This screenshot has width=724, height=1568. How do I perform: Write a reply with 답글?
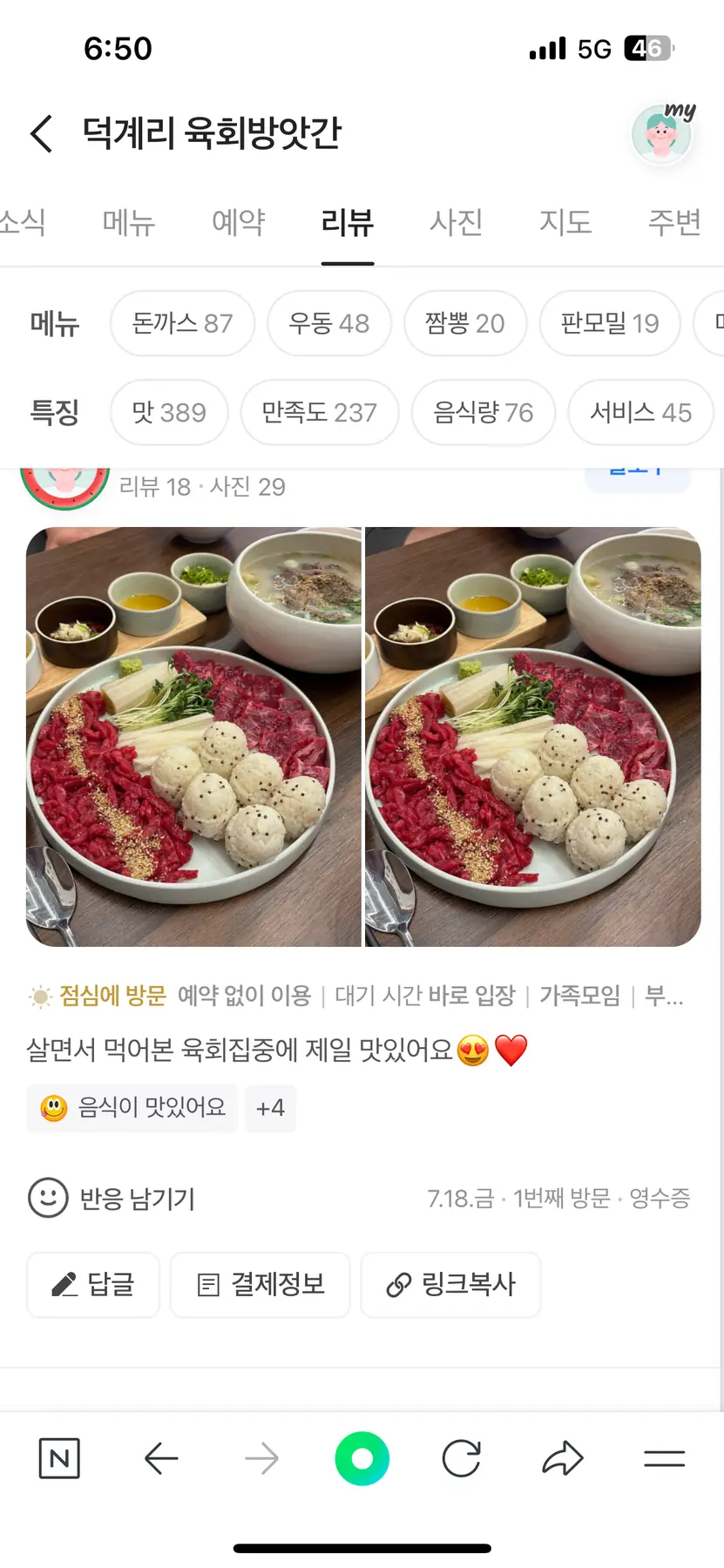point(93,1285)
